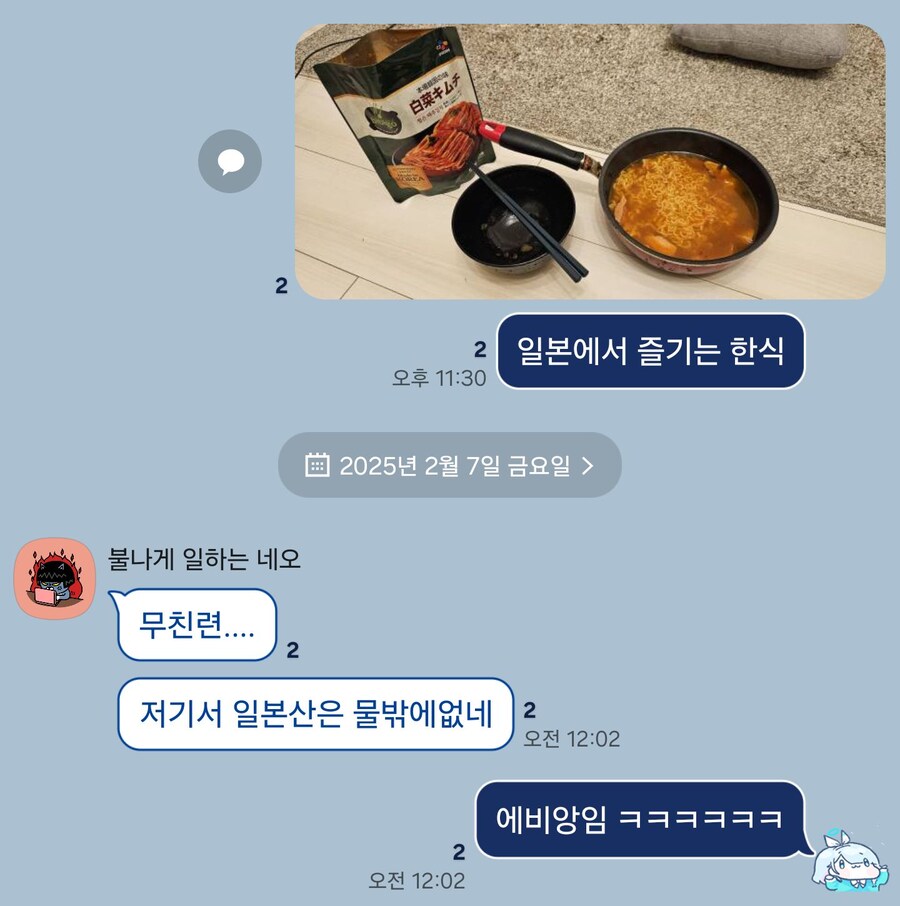900x906 pixels.
Task: Open the calendar icon on the date divider
Action: pyautogui.click(x=316, y=463)
